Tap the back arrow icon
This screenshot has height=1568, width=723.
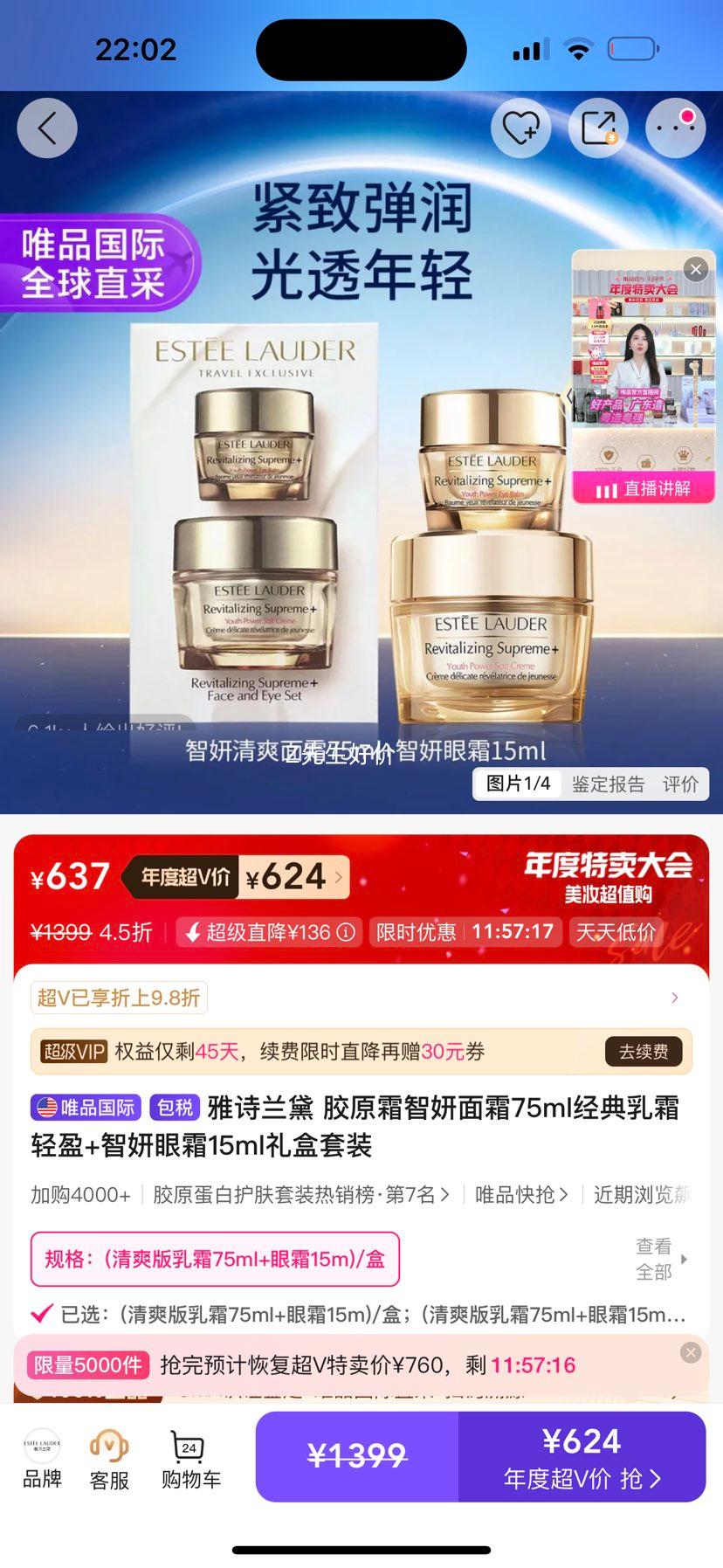(x=46, y=128)
